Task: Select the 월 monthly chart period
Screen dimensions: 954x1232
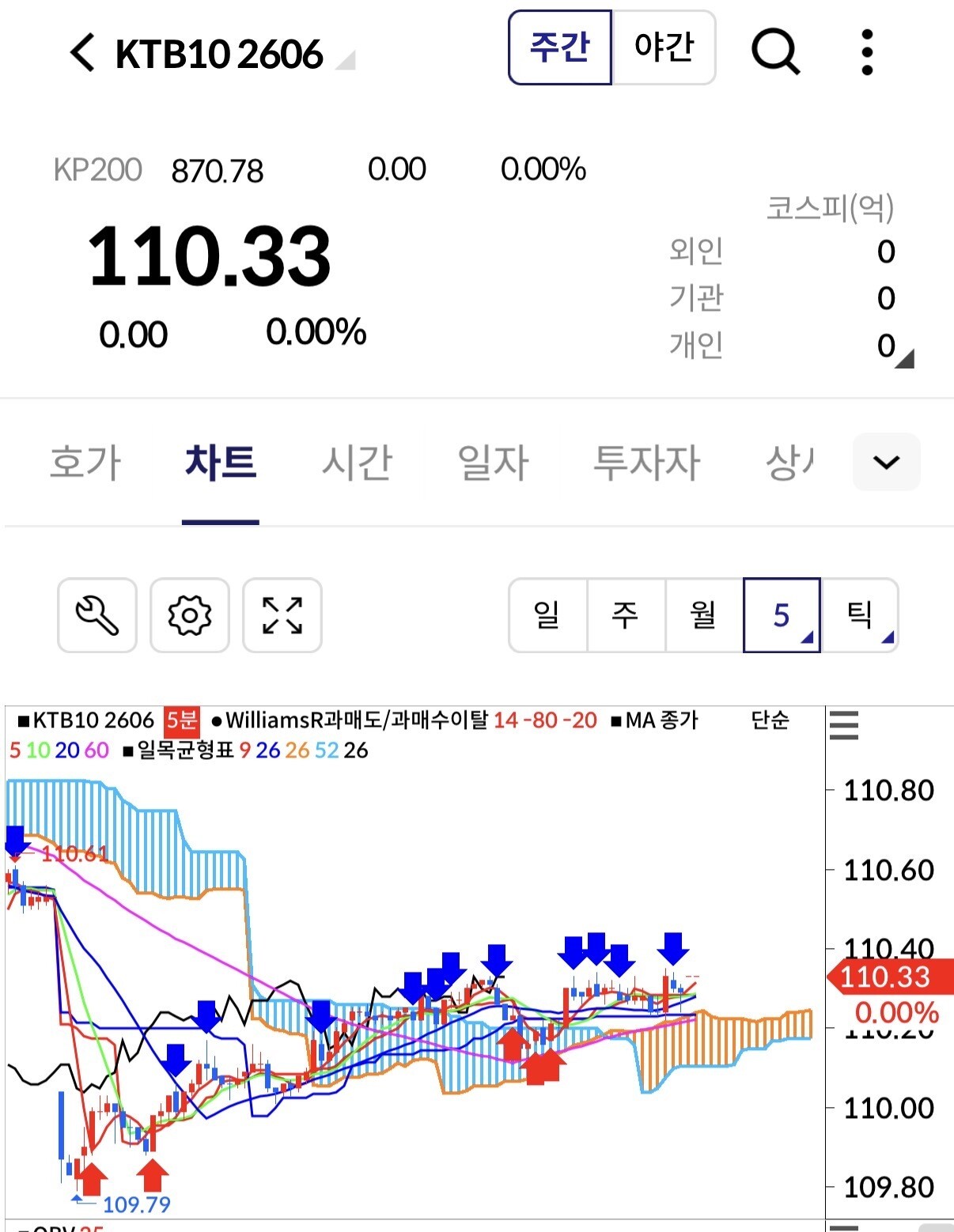Action: [704, 615]
